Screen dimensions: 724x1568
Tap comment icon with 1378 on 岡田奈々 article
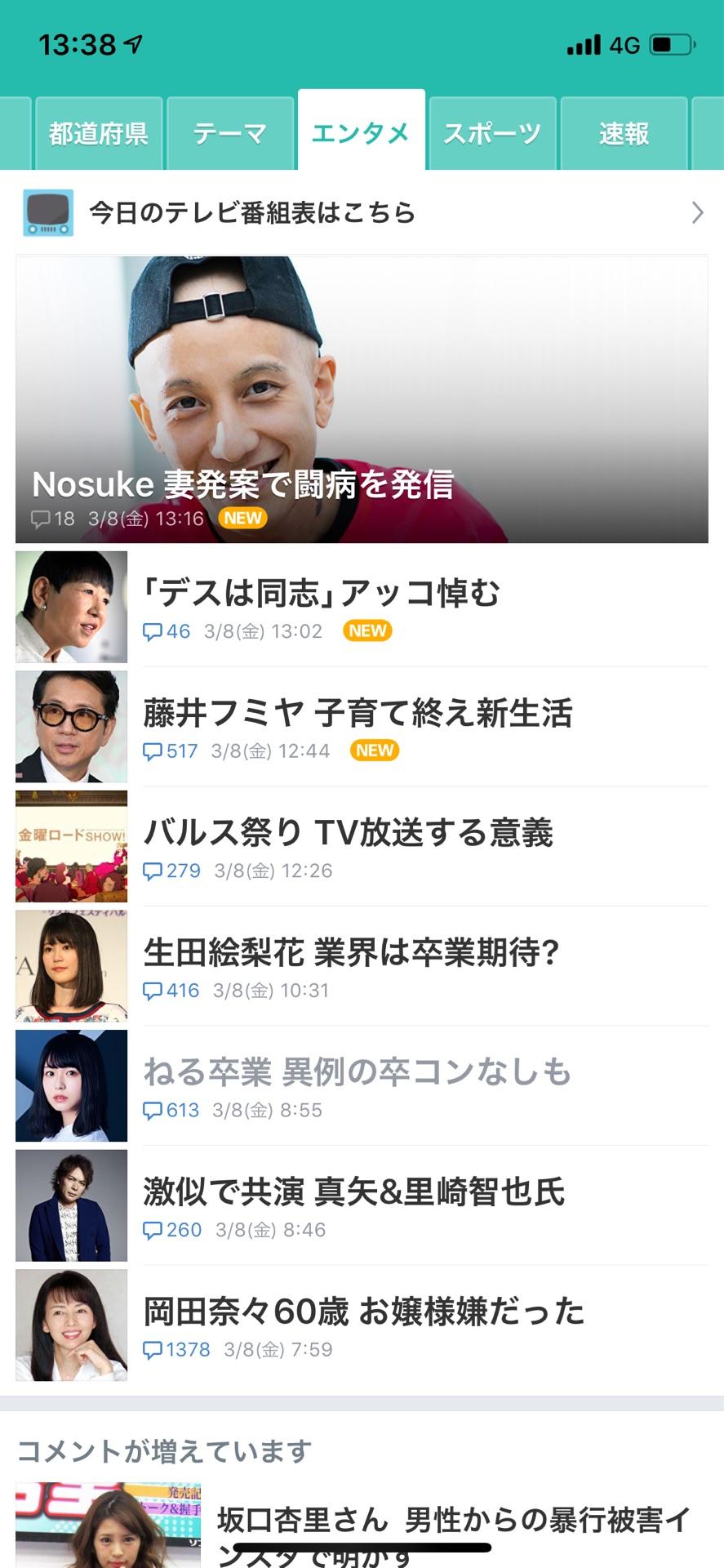point(155,1349)
